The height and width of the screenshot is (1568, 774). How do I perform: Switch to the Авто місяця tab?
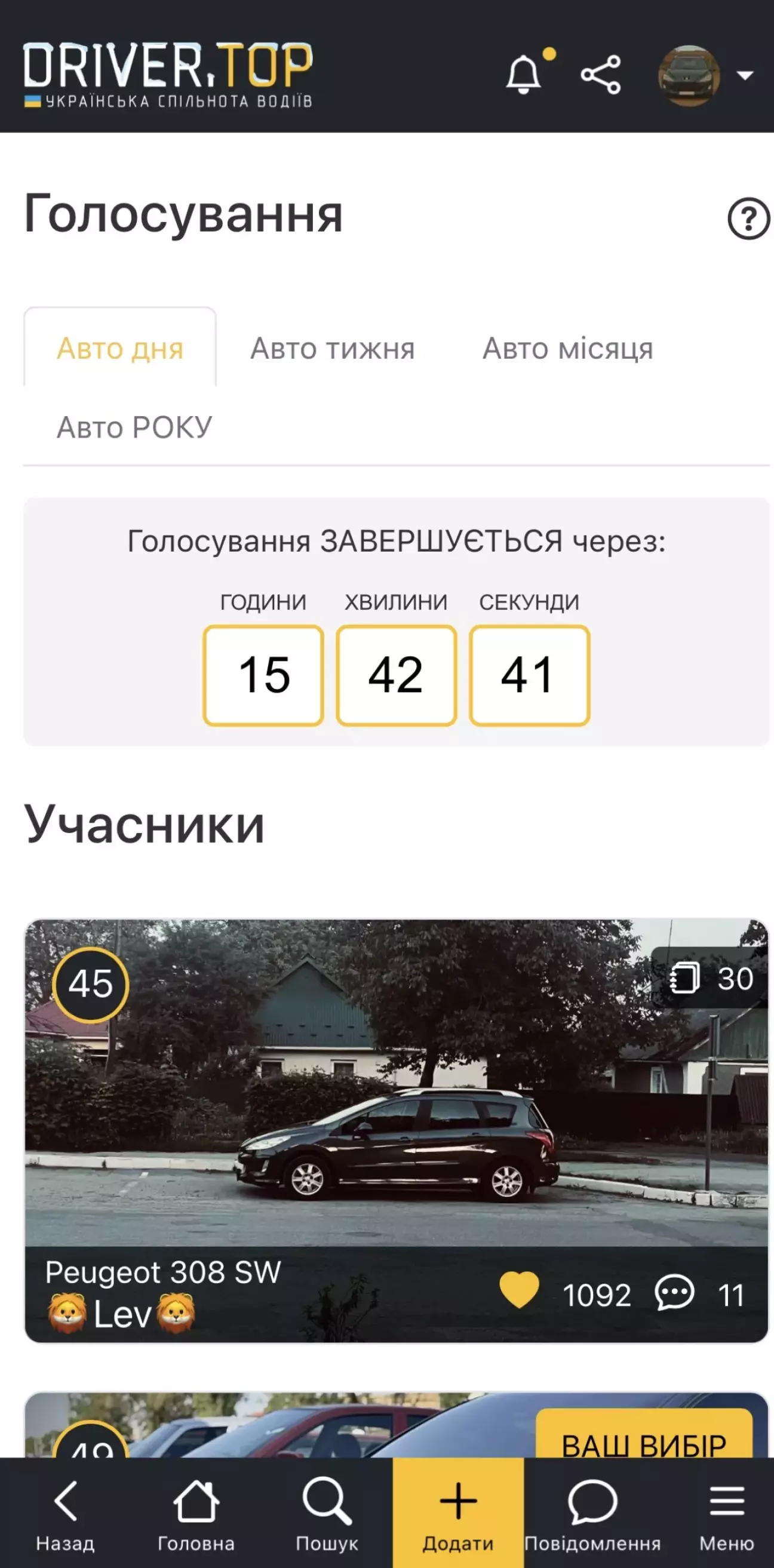[567, 349]
